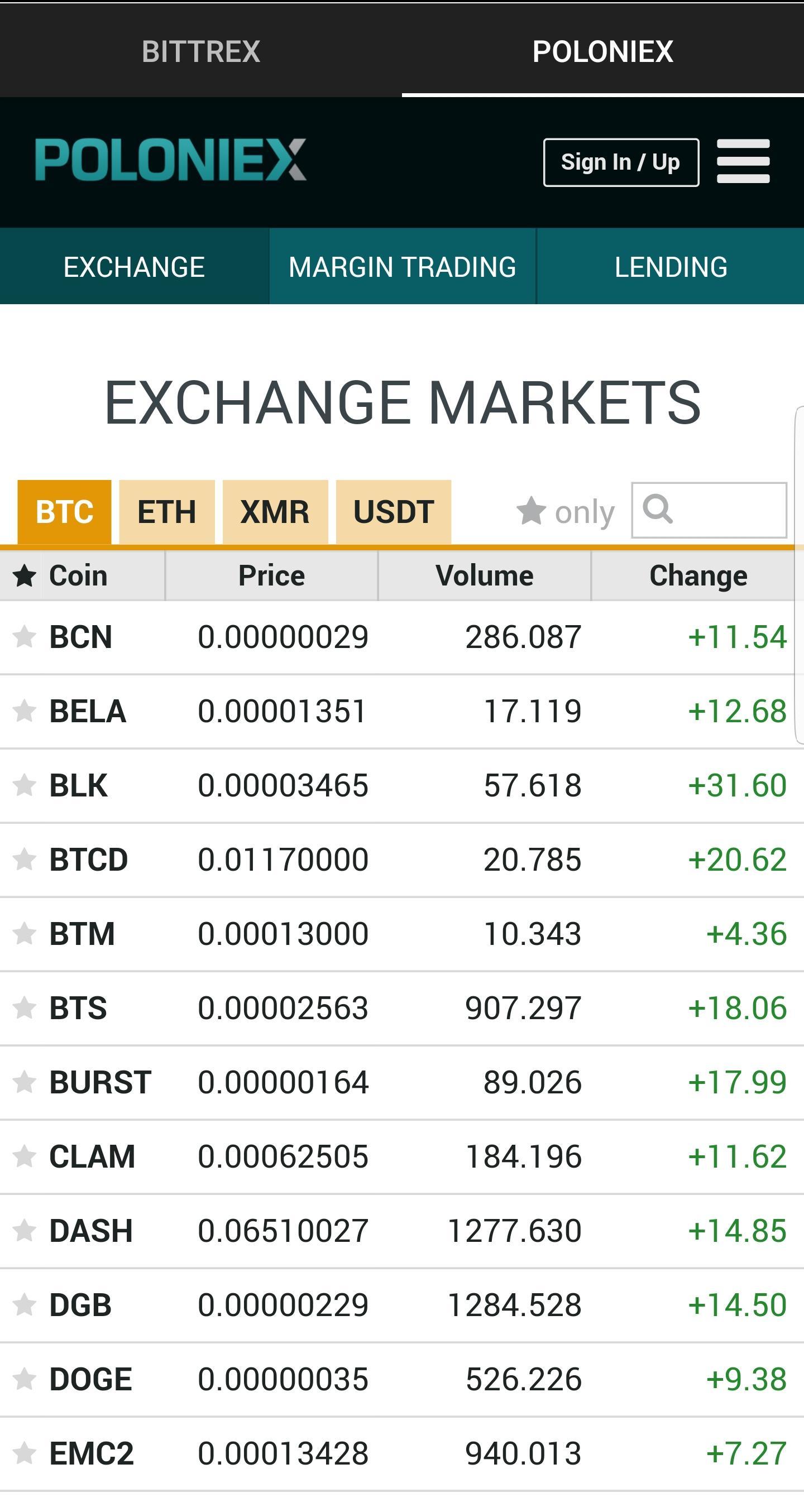Select the EXCHANGE navigation tab

(x=134, y=266)
